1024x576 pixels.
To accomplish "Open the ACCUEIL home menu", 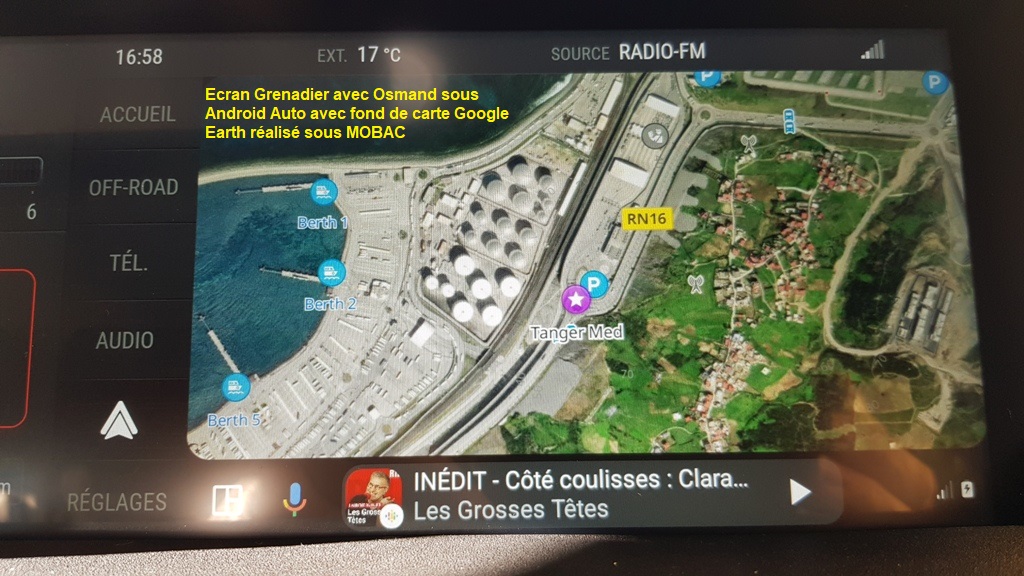I will pos(138,115).
